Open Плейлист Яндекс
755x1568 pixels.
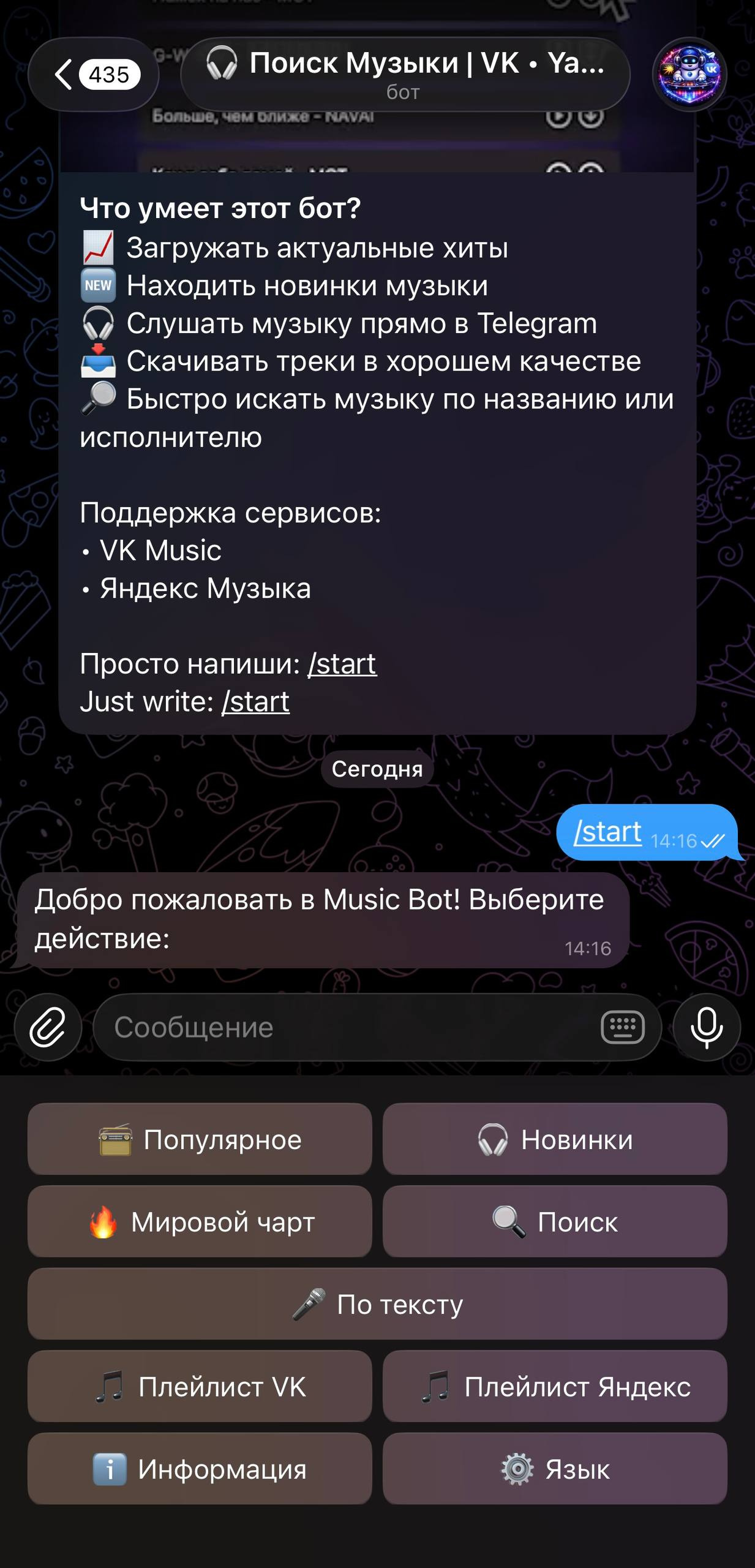click(555, 1387)
